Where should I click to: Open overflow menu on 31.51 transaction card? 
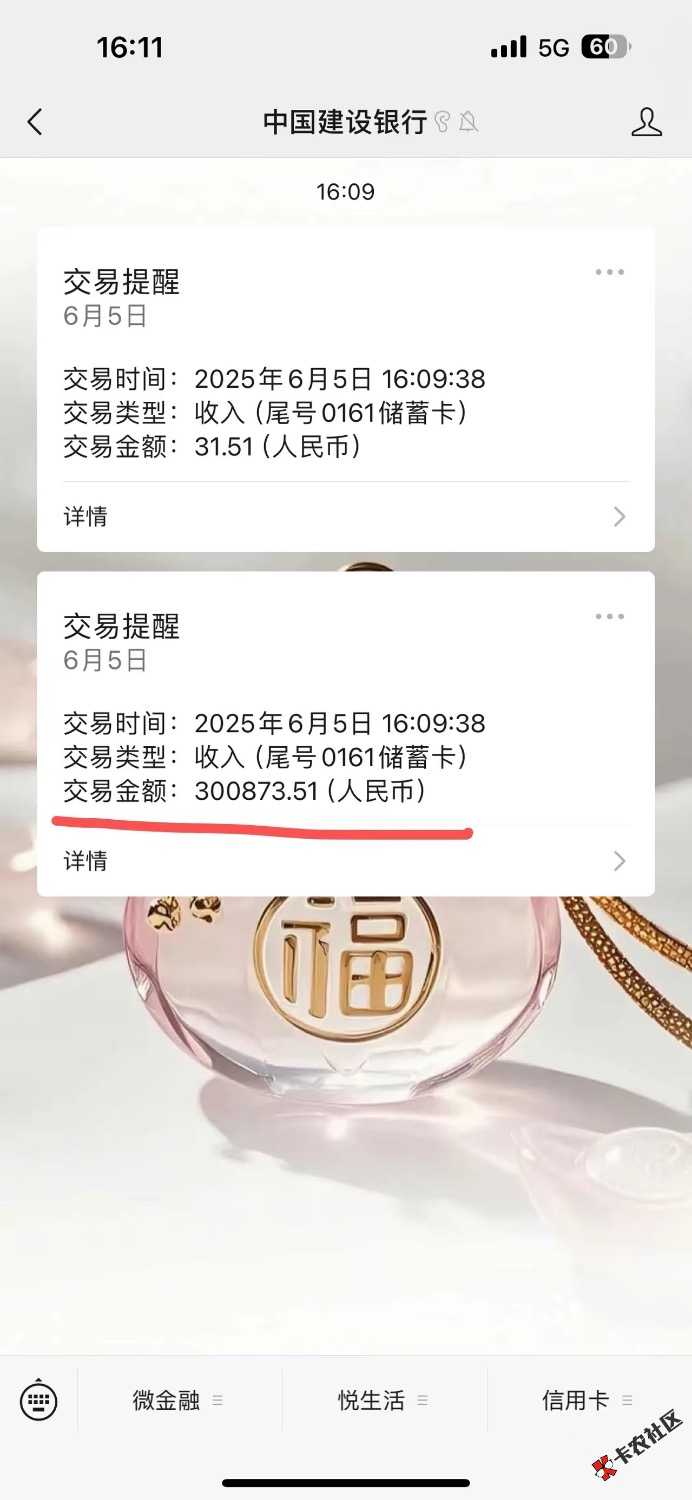coord(609,272)
